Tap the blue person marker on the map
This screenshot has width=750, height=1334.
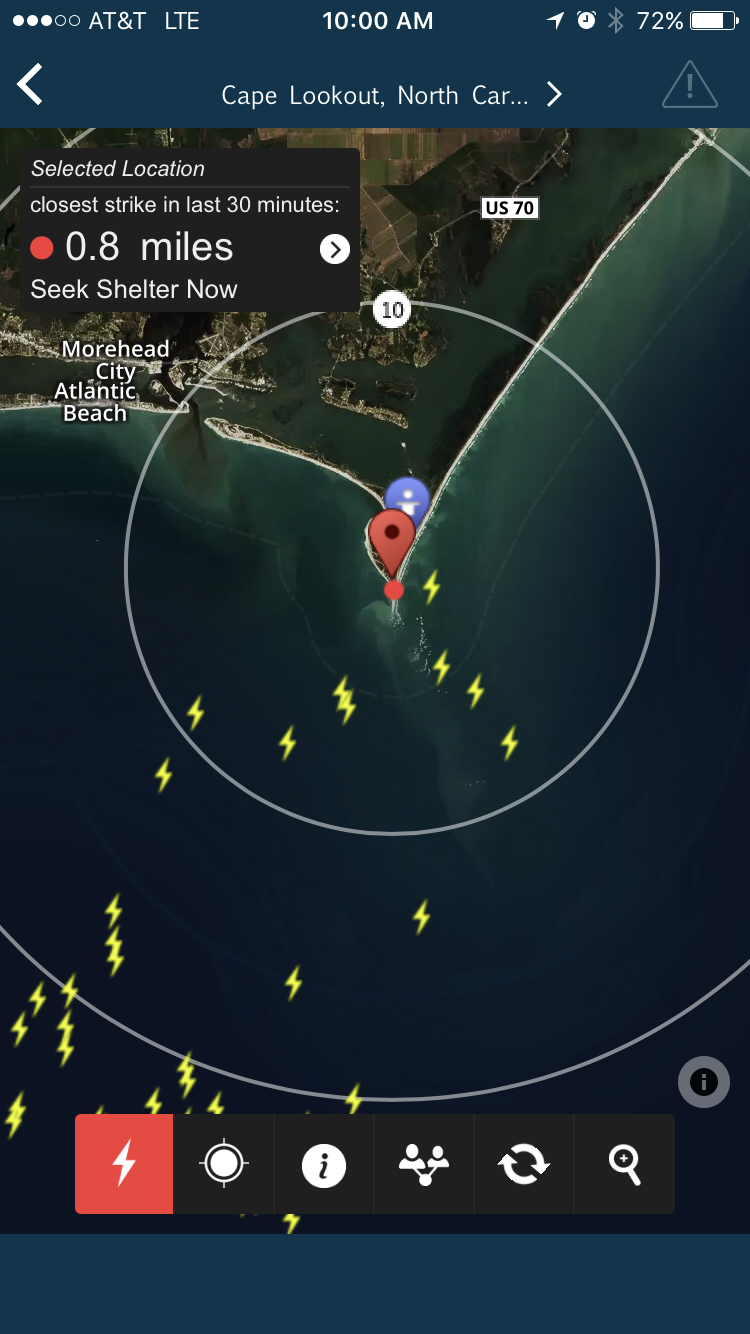(x=409, y=495)
